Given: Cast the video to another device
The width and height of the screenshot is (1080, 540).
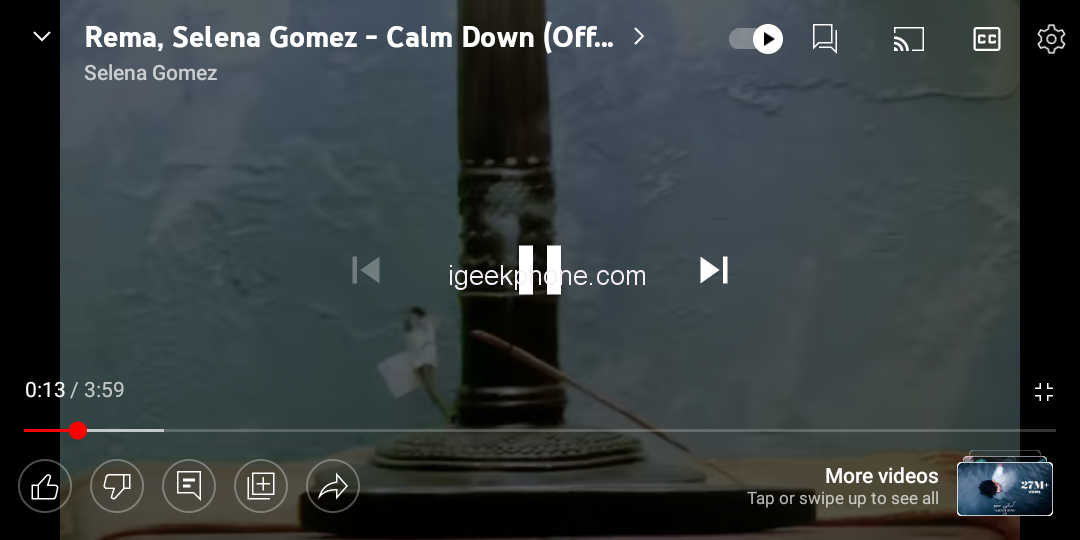Looking at the screenshot, I should [x=908, y=39].
